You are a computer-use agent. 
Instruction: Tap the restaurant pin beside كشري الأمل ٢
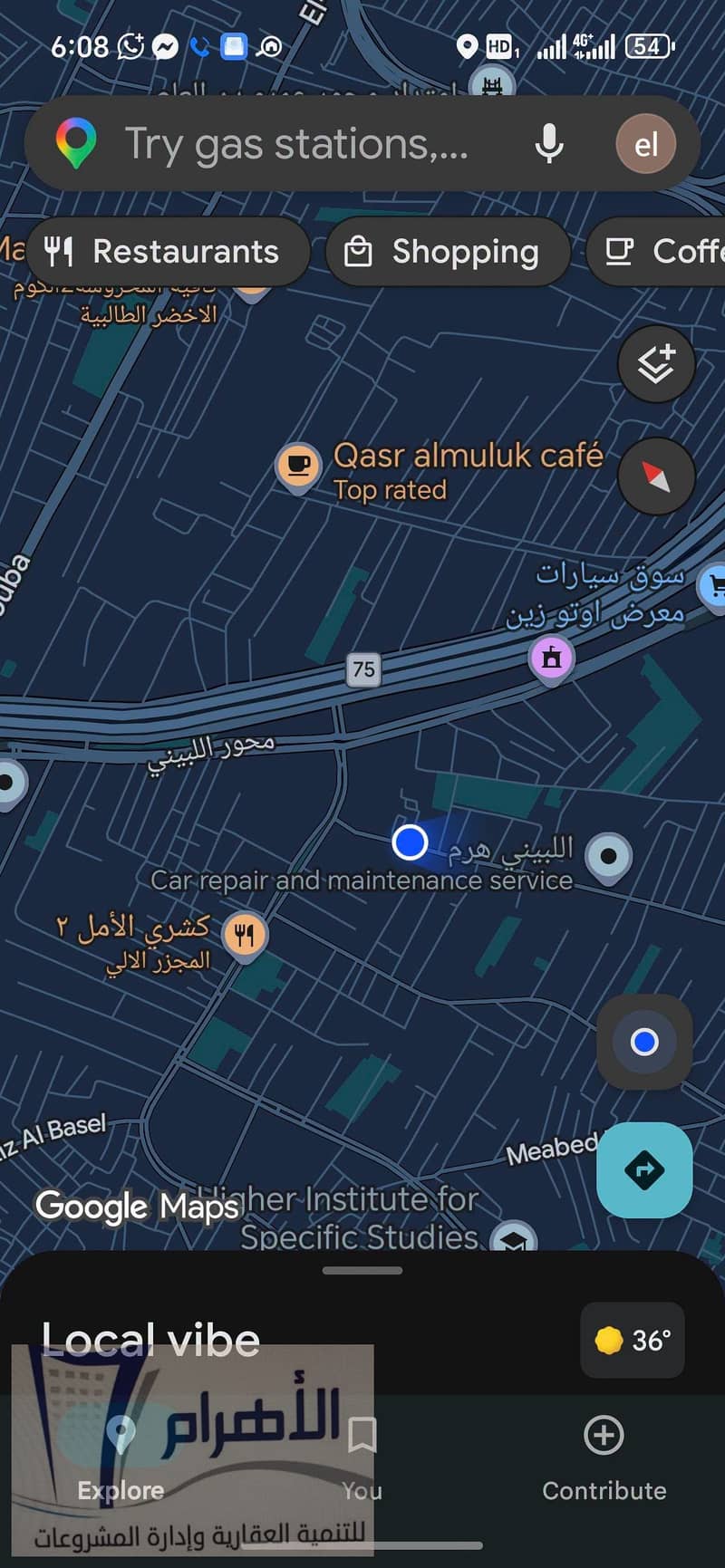[x=244, y=936]
